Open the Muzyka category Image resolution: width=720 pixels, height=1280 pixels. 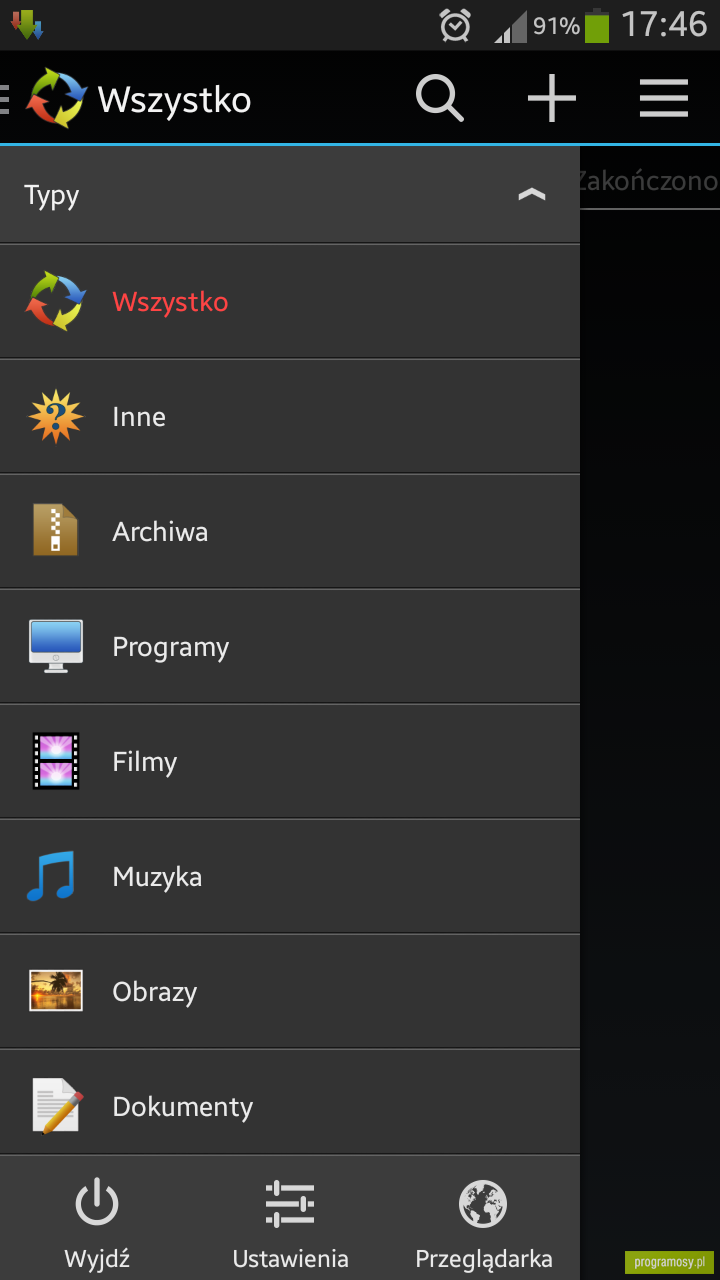[290, 877]
